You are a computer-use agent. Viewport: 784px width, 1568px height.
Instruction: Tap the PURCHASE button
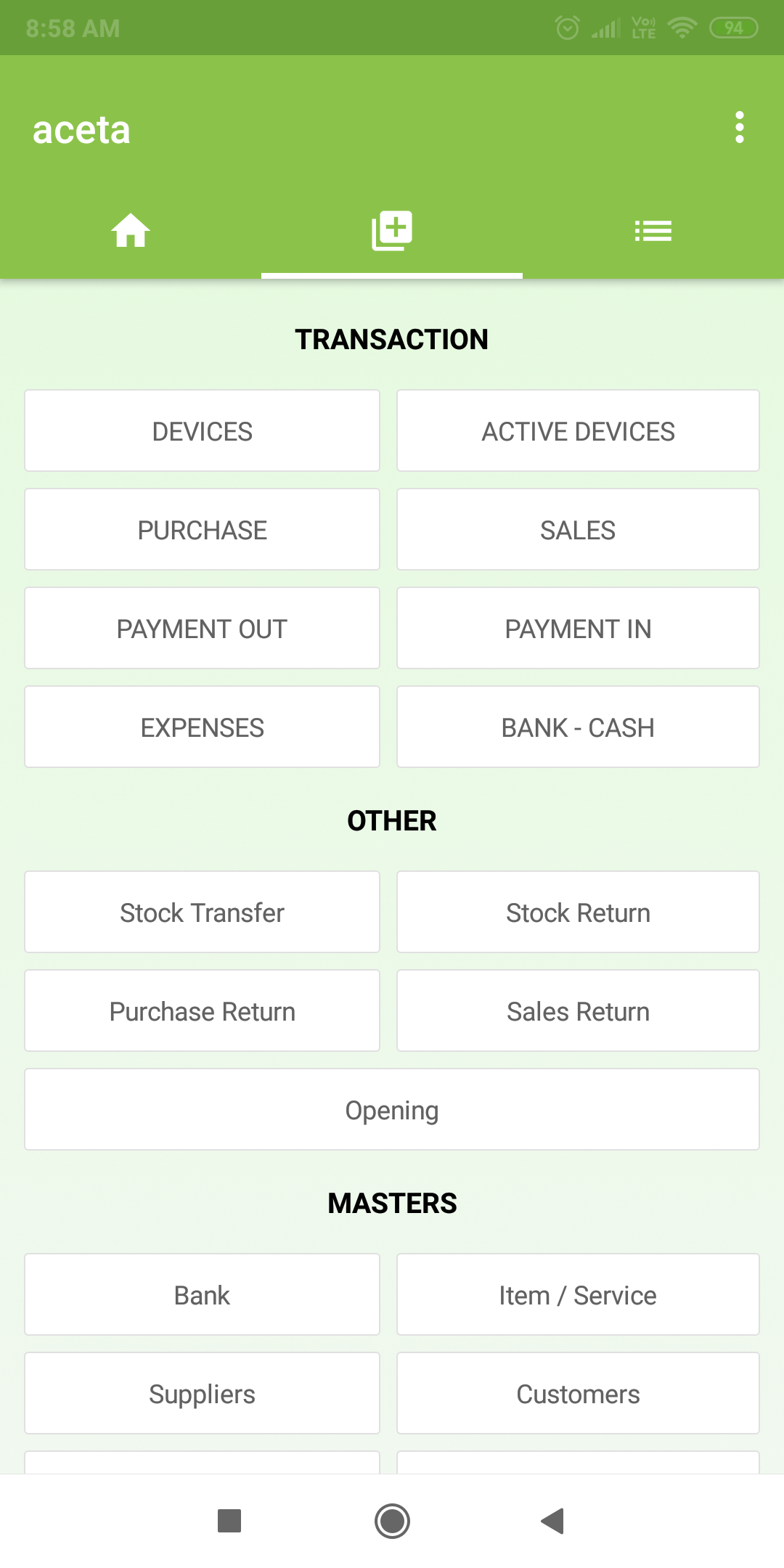pos(202,530)
